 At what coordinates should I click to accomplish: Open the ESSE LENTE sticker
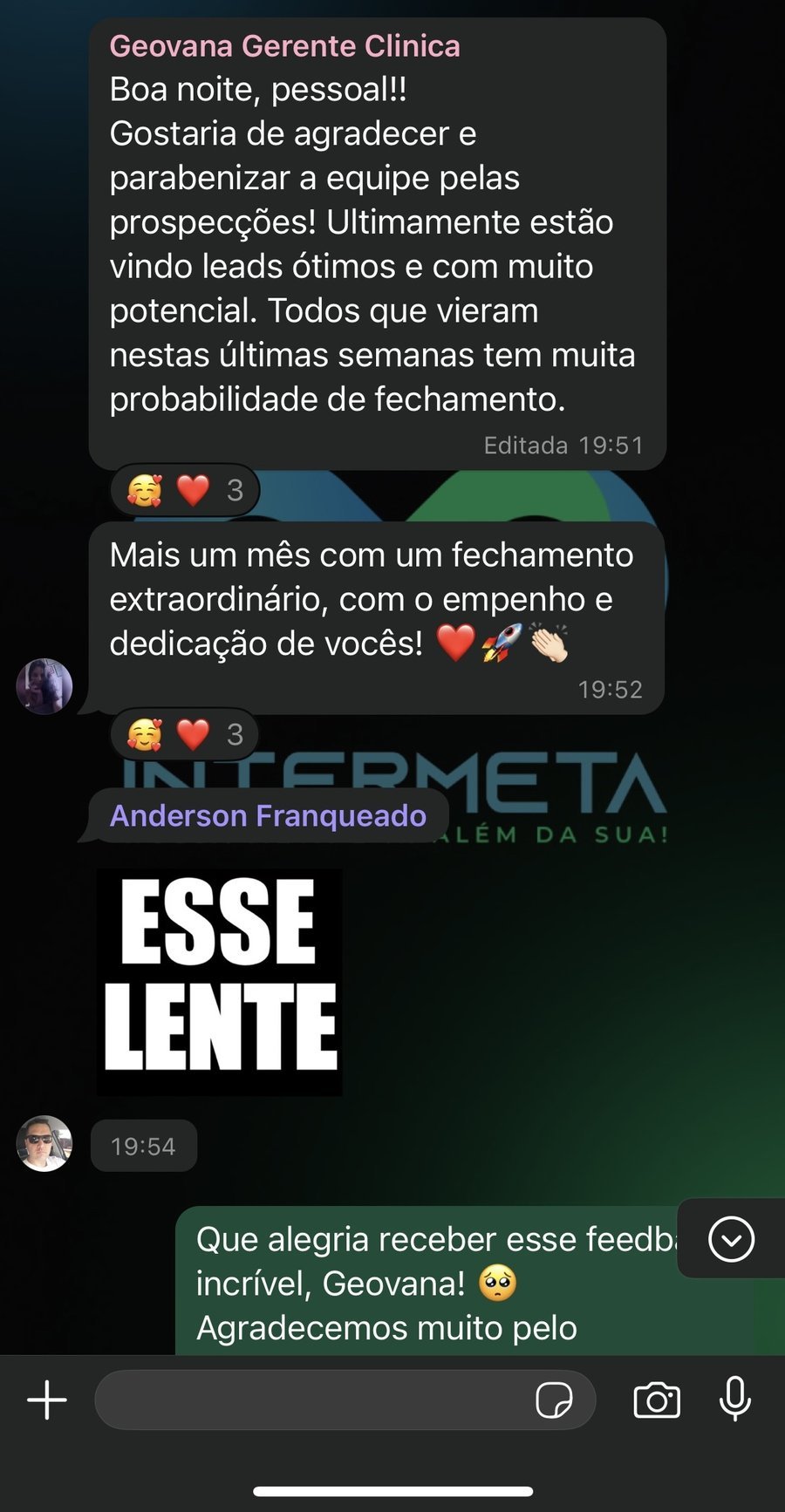[x=220, y=982]
